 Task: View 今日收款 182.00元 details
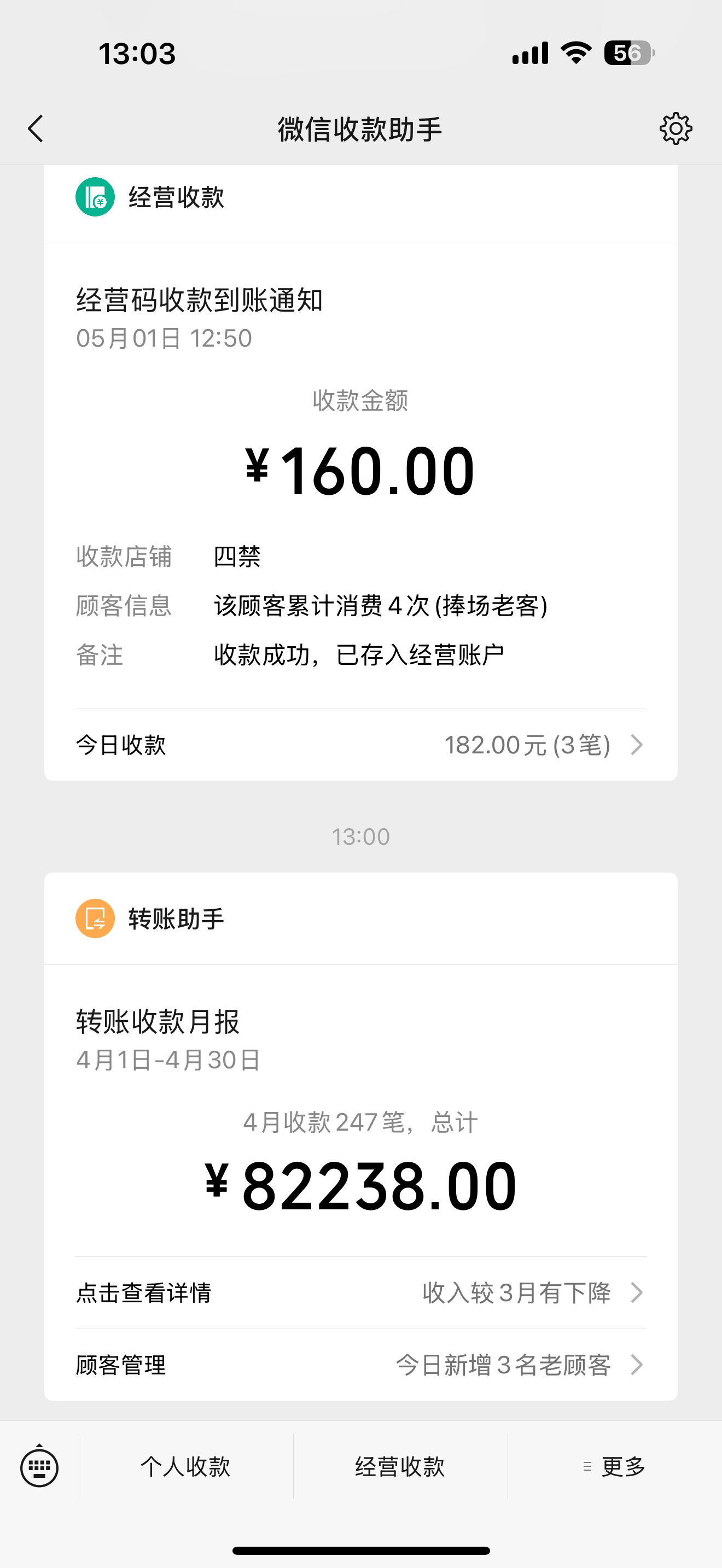pyautogui.click(x=360, y=745)
